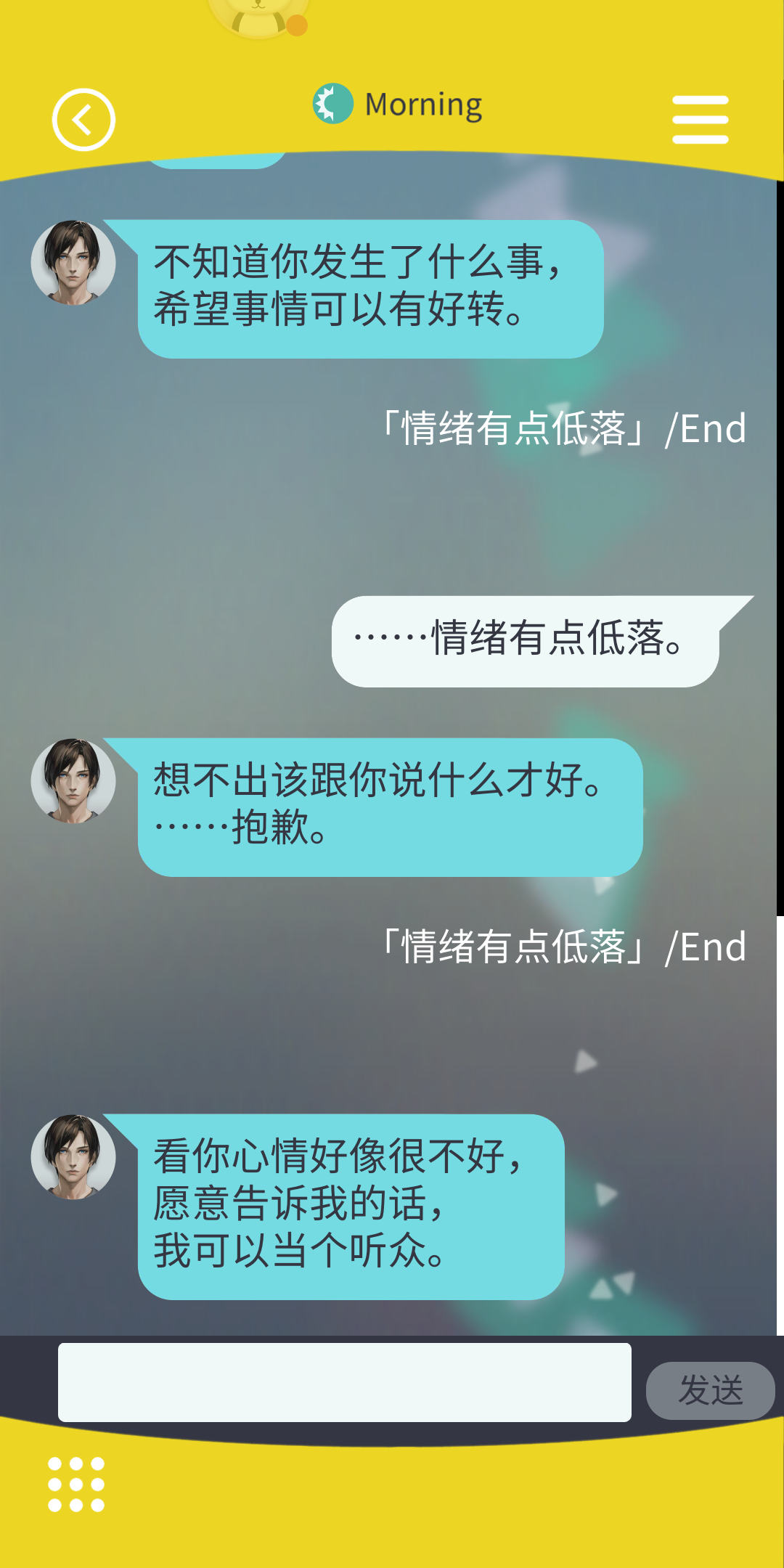Tap the avatar beside 不知道你发生了什么事
This screenshot has width=784, height=1568.
[73, 263]
